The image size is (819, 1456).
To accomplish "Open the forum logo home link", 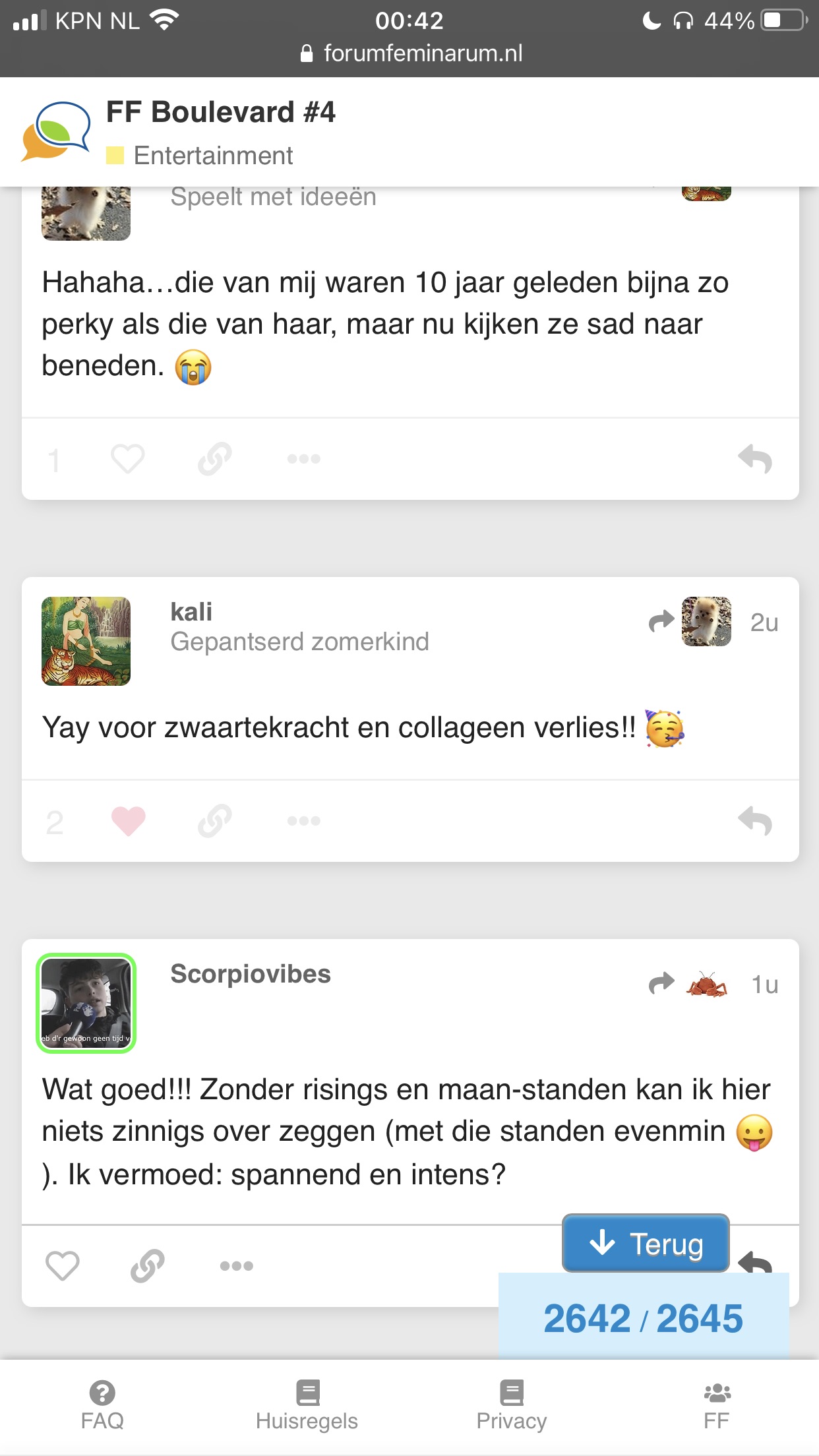I will point(55,131).
